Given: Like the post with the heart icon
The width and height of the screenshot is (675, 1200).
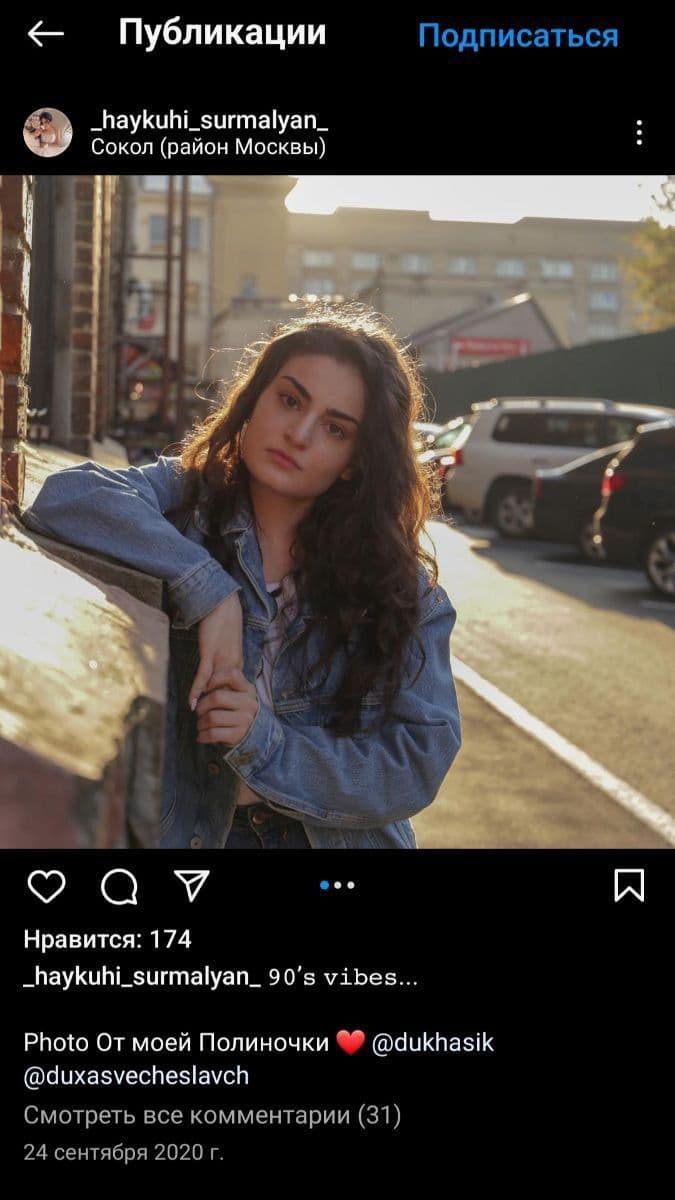Looking at the screenshot, I should [x=46, y=886].
